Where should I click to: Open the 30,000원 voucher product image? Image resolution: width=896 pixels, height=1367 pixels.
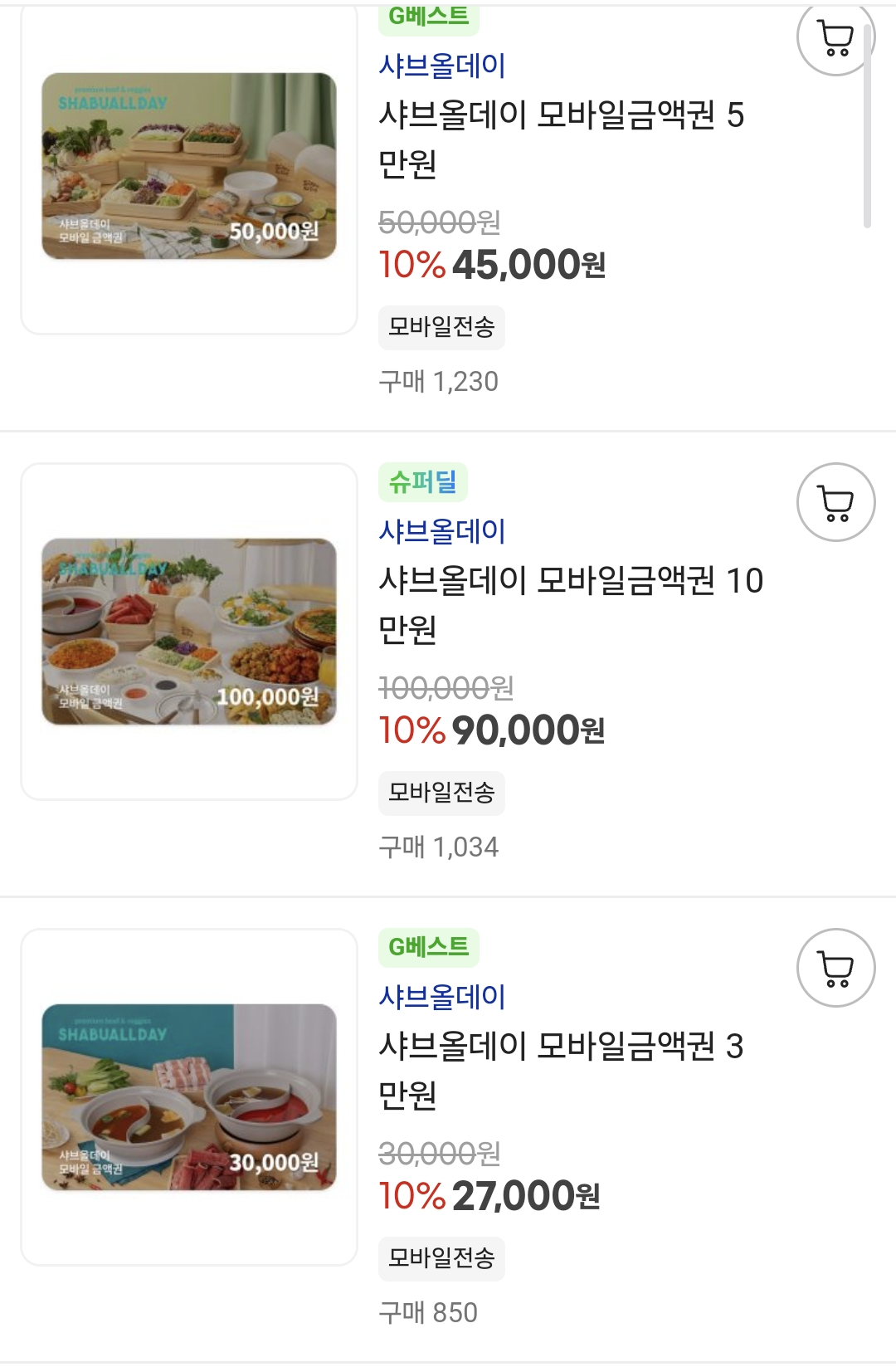point(189,1097)
